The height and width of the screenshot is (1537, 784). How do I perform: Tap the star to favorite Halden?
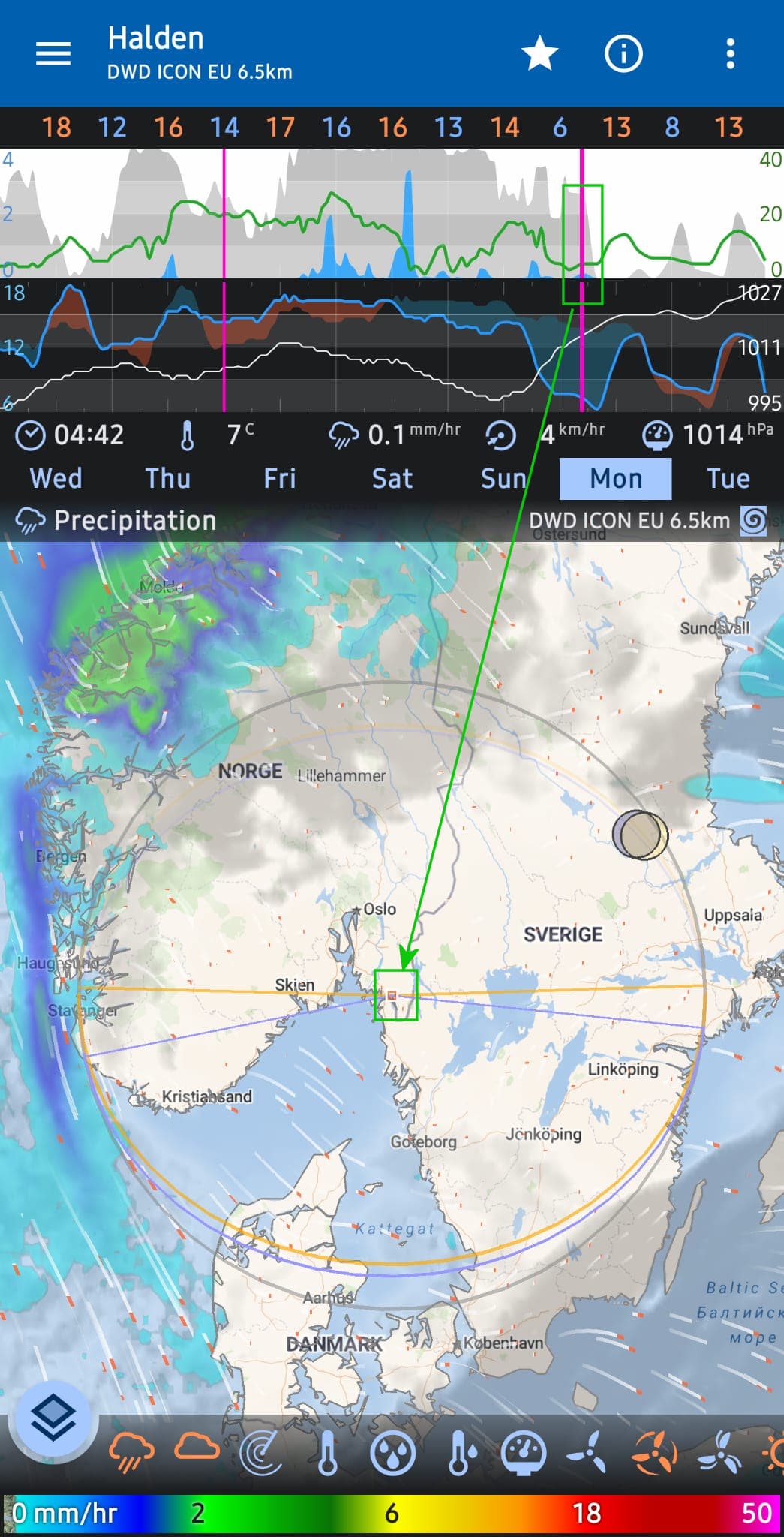(539, 54)
